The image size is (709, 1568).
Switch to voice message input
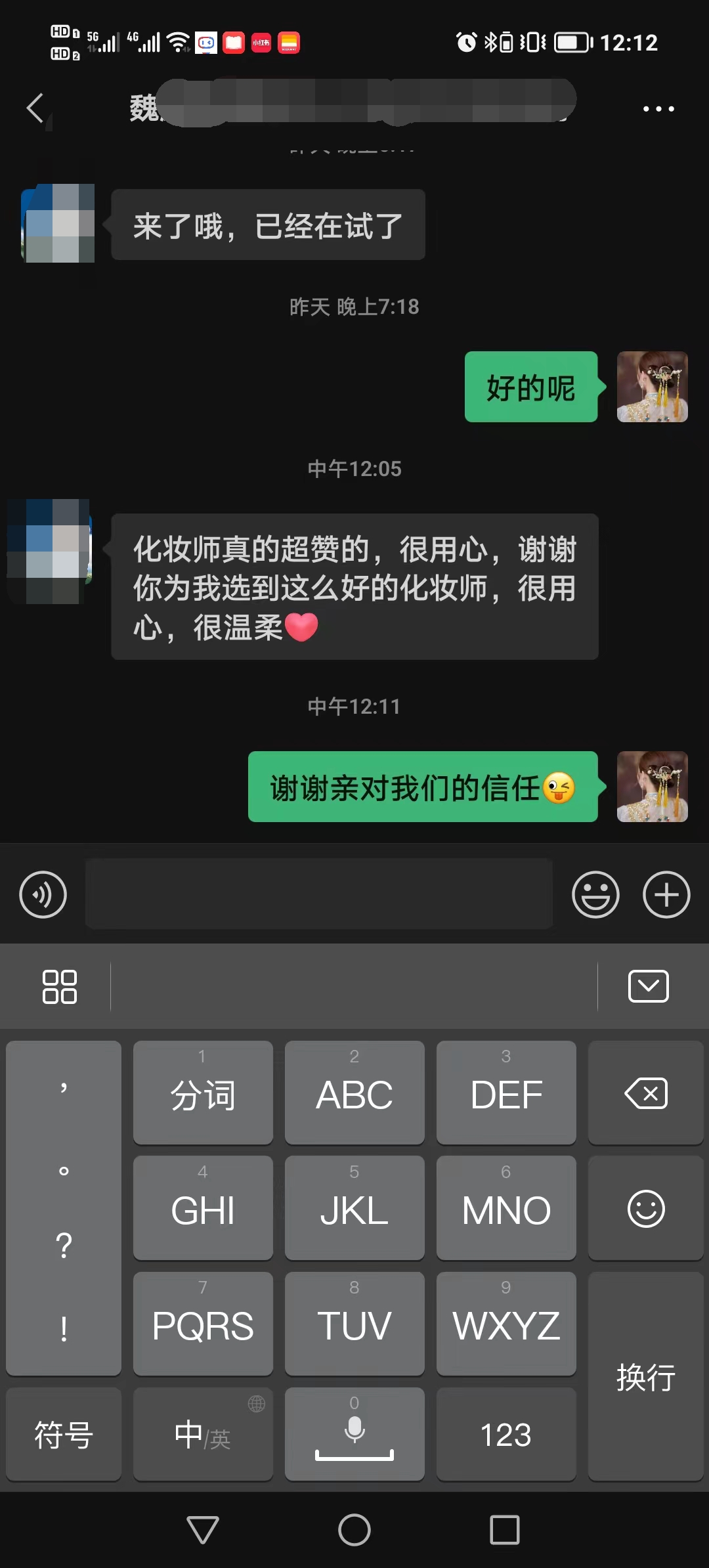[43, 894]
